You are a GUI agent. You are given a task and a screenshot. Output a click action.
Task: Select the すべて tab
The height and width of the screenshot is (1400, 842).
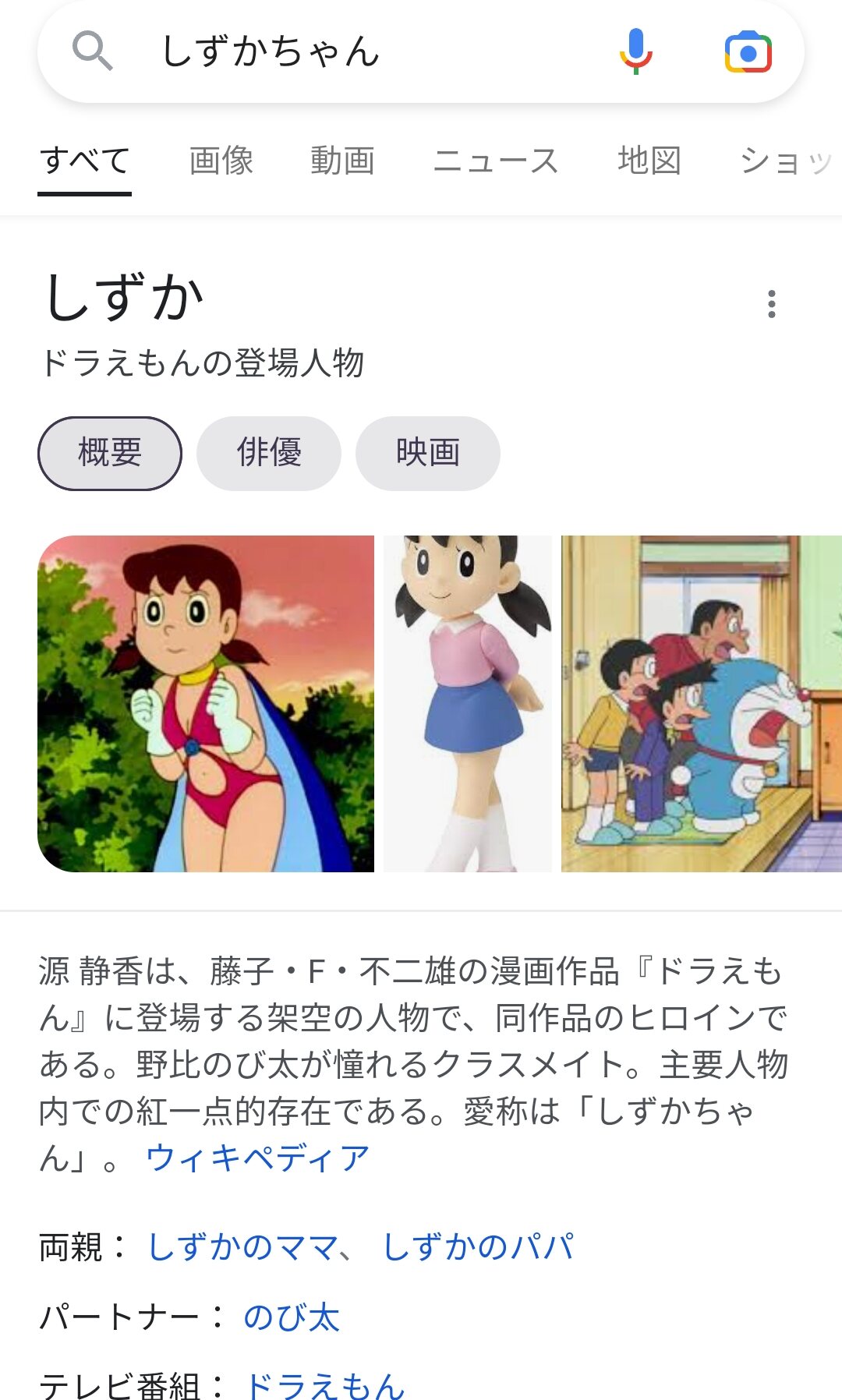click(x=84, y=161)
